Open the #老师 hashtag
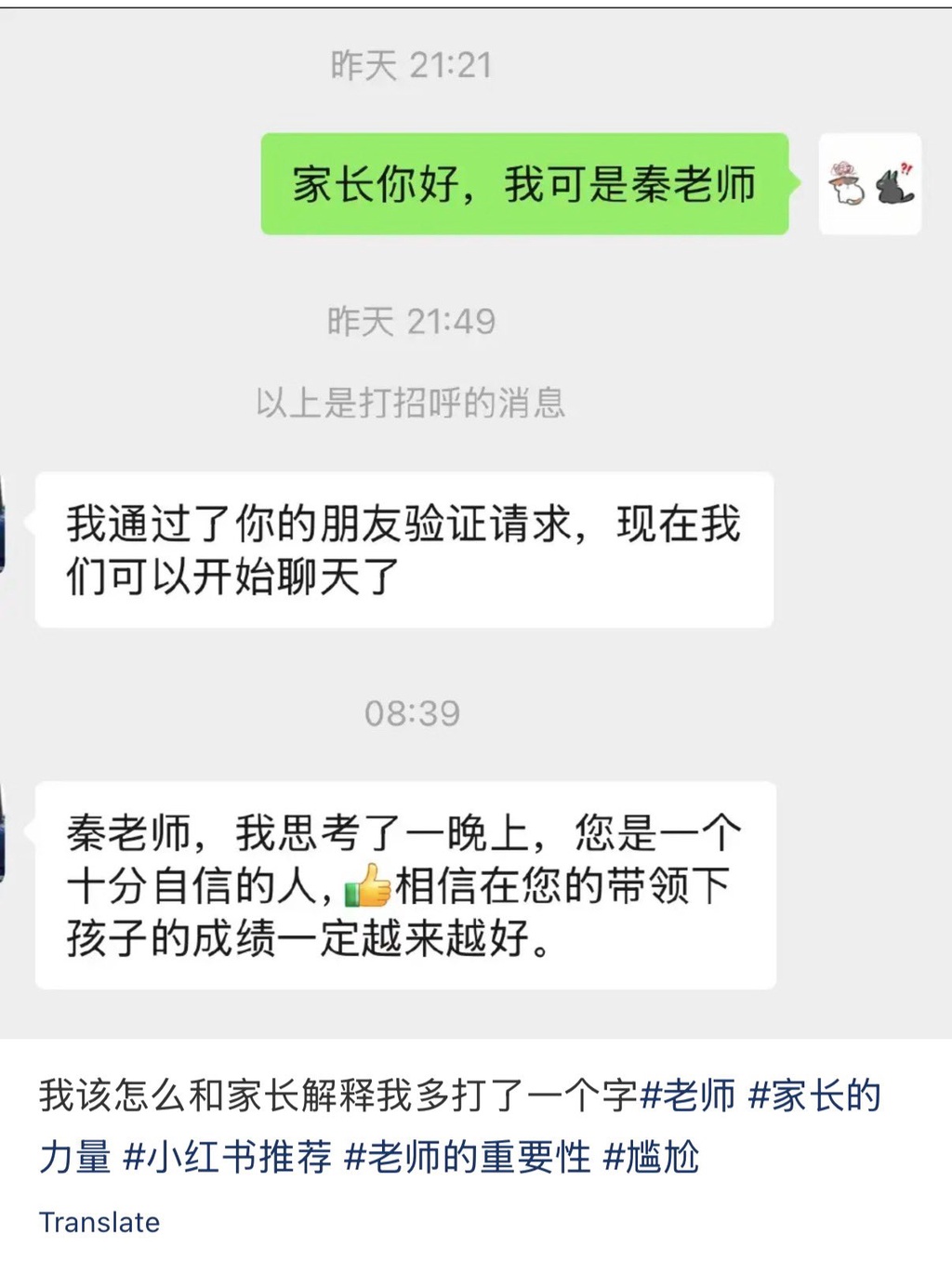952x1261 pixels. [x=688, y=1095]
